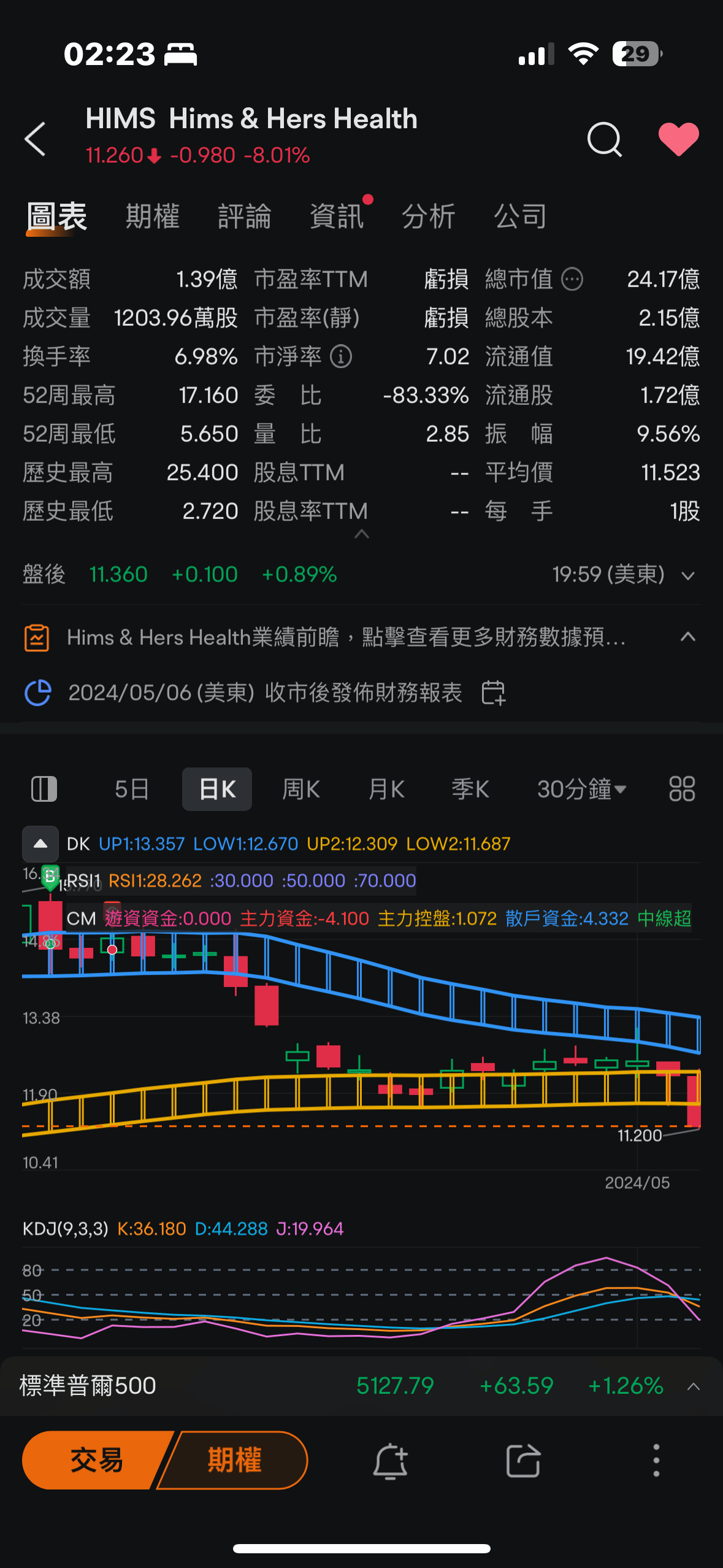Viewport: 723px width, 1568px height.
Task: Open price alerts via the bell icon
Action: click(x=391, y=1460)
